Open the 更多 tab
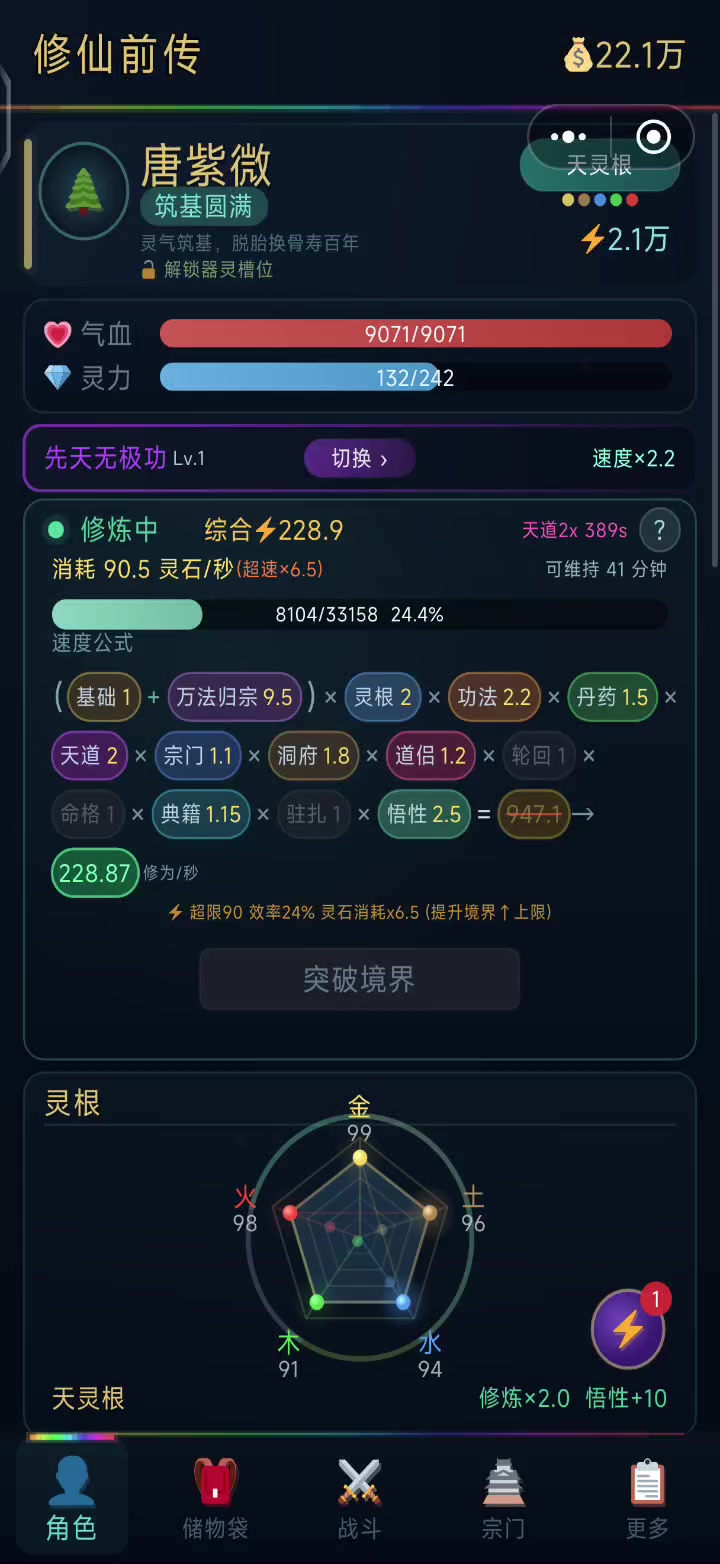Screen dimensions: 720x1564 point(647,1498)
